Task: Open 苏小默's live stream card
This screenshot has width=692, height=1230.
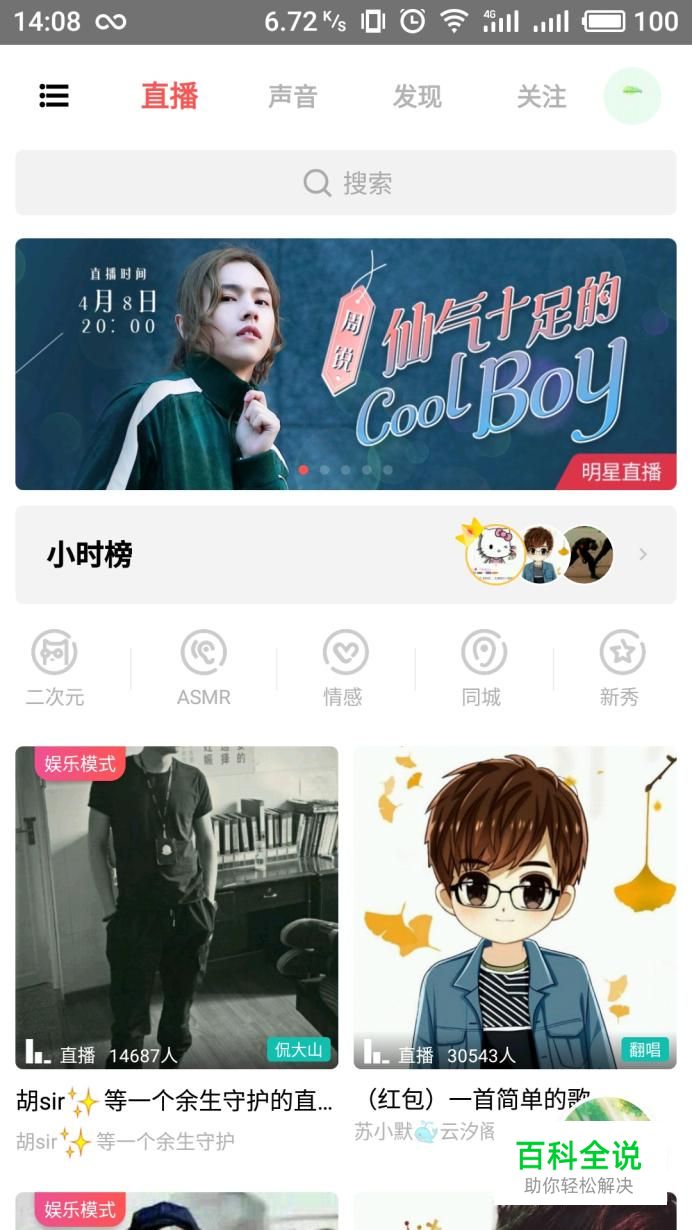Action: 514,908
